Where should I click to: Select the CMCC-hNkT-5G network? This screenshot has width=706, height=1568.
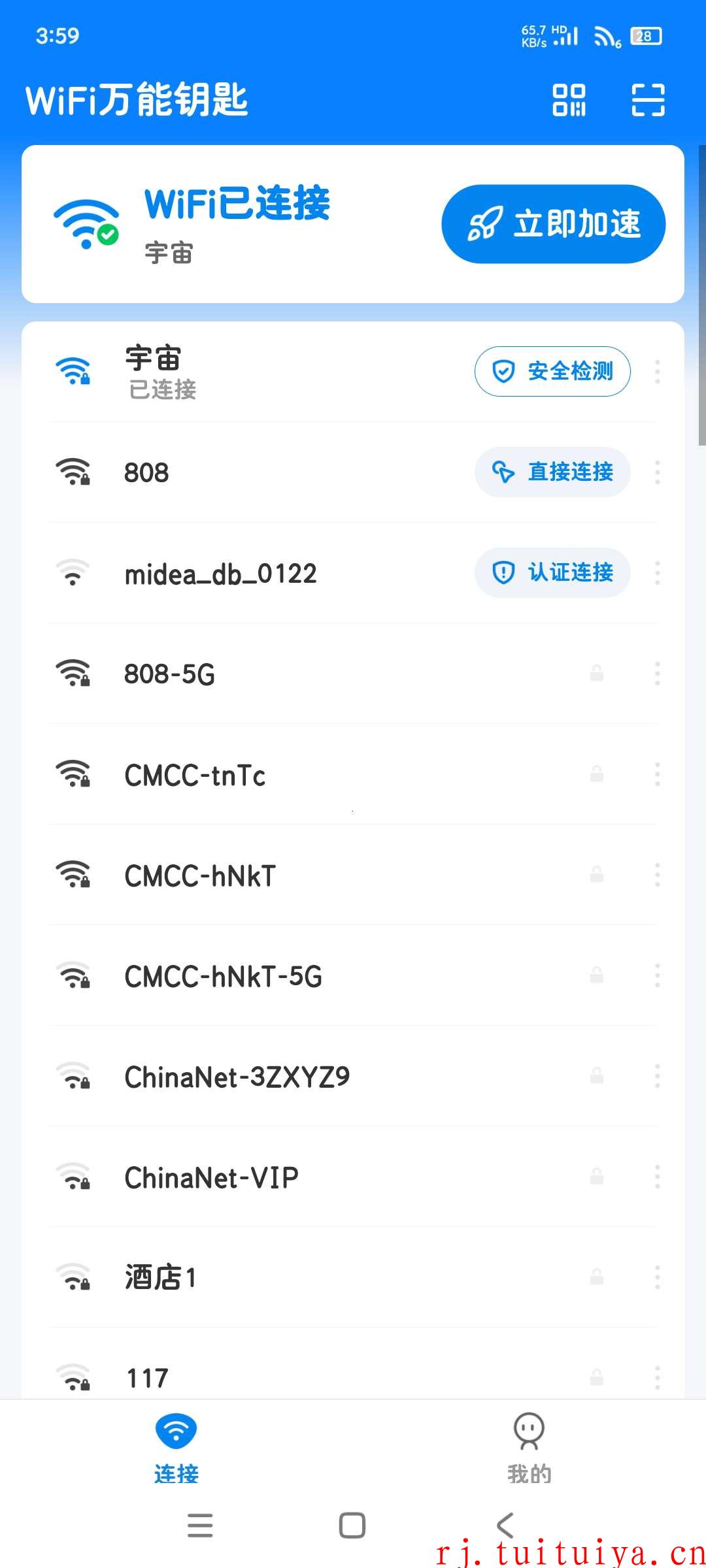pos(353,975)
